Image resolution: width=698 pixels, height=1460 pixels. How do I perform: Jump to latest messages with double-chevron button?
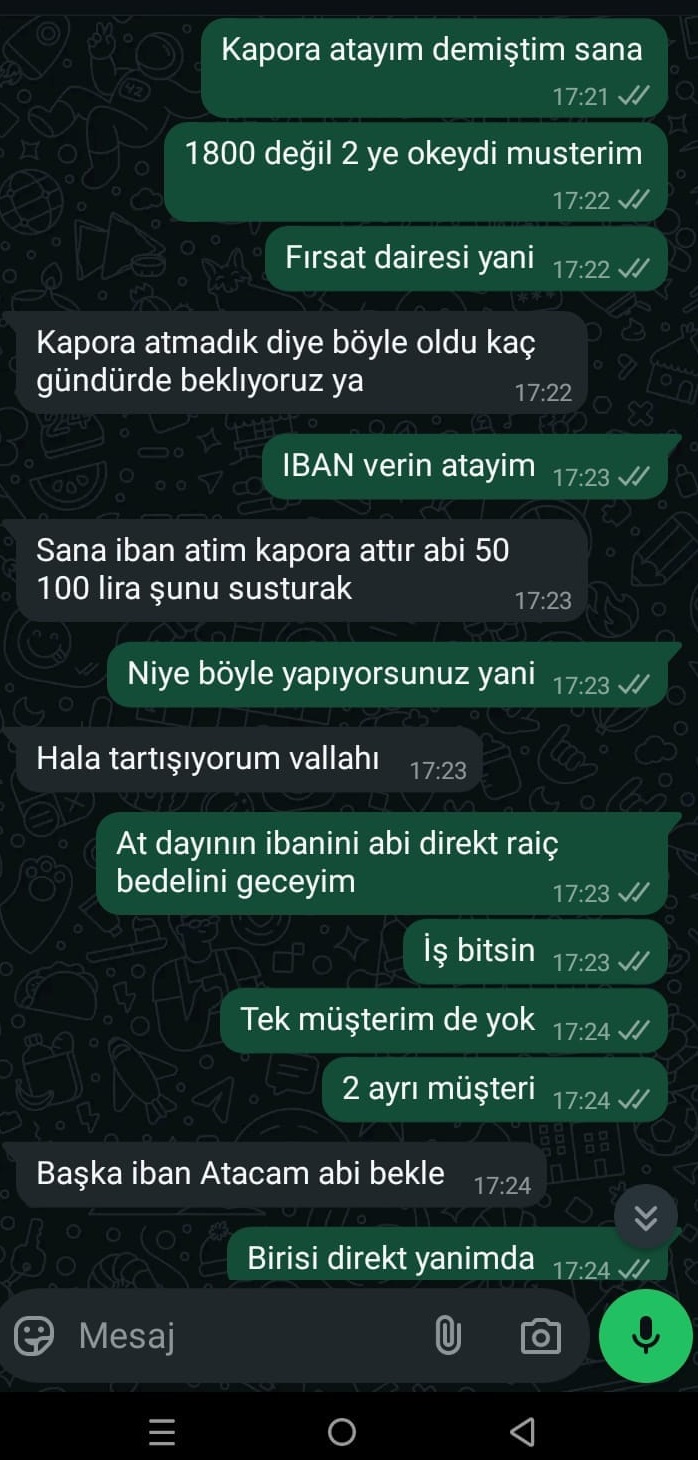coord(646,1217)
